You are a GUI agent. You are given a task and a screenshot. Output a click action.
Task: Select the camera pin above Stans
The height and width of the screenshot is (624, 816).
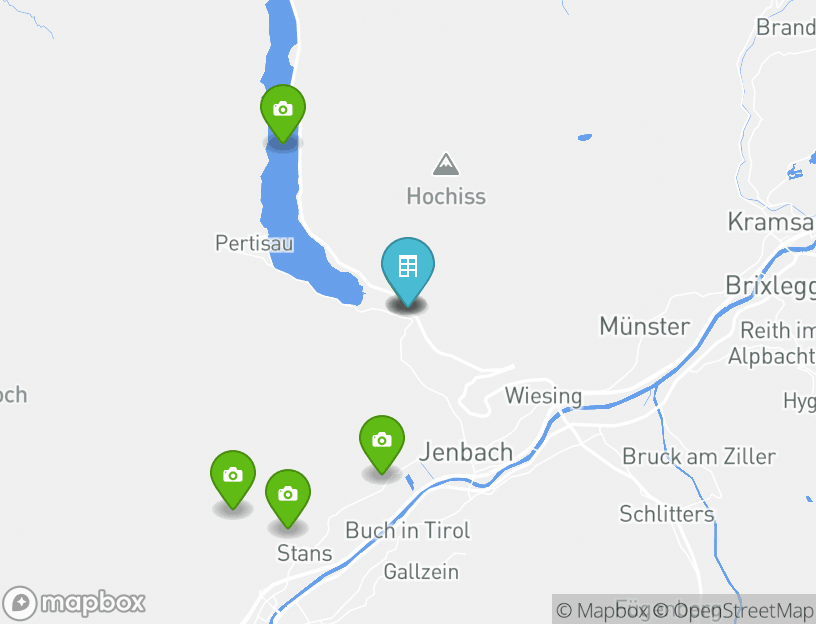click(x=288, y=495)
